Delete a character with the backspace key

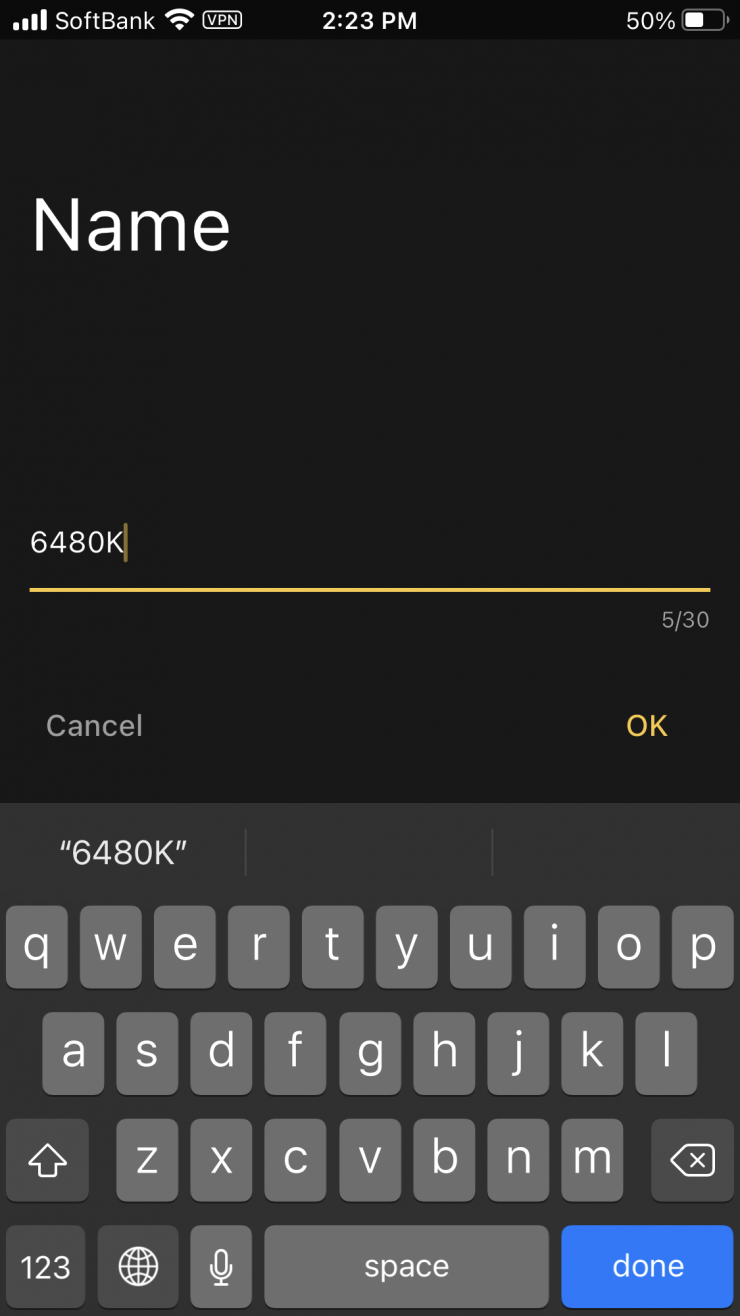[x=692, y=1160]
